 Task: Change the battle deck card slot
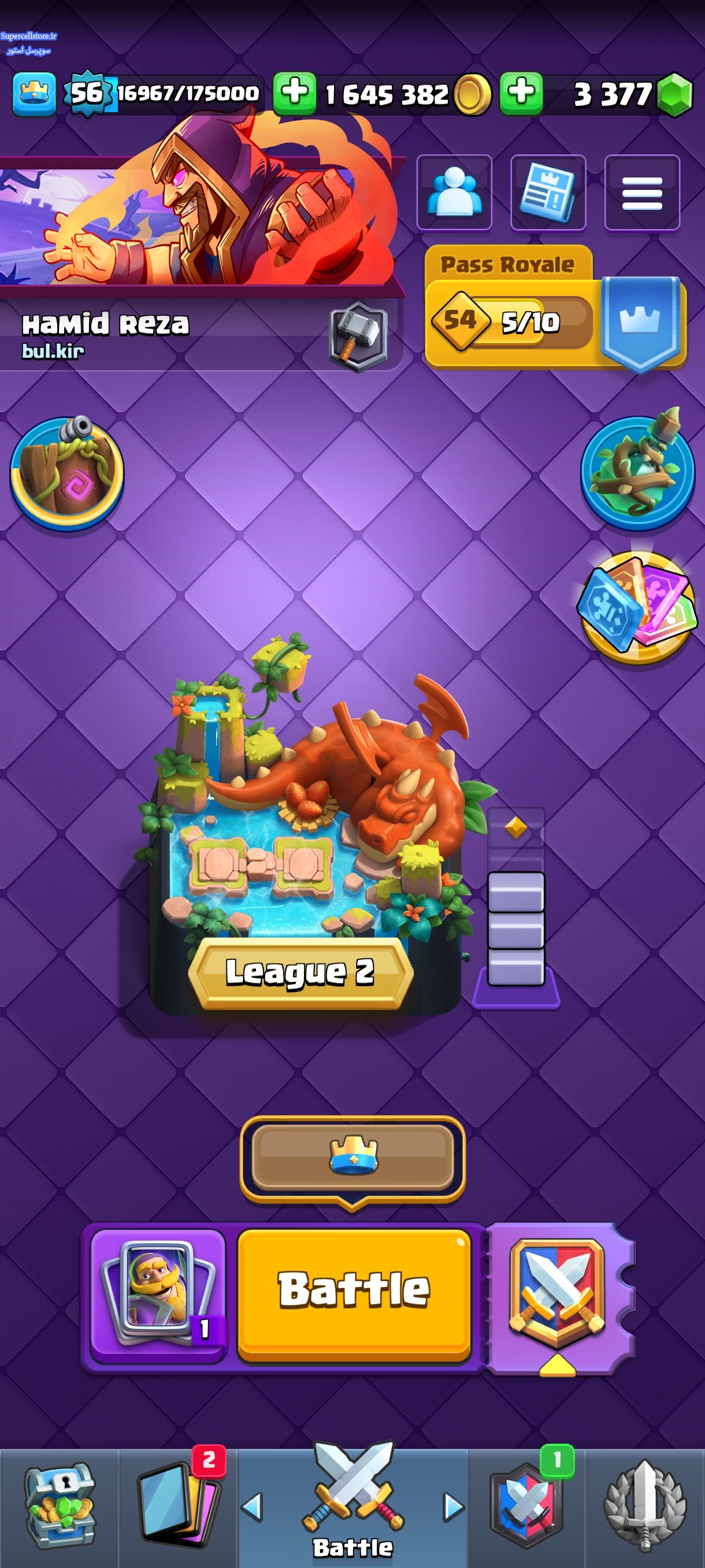point(158,1293)
